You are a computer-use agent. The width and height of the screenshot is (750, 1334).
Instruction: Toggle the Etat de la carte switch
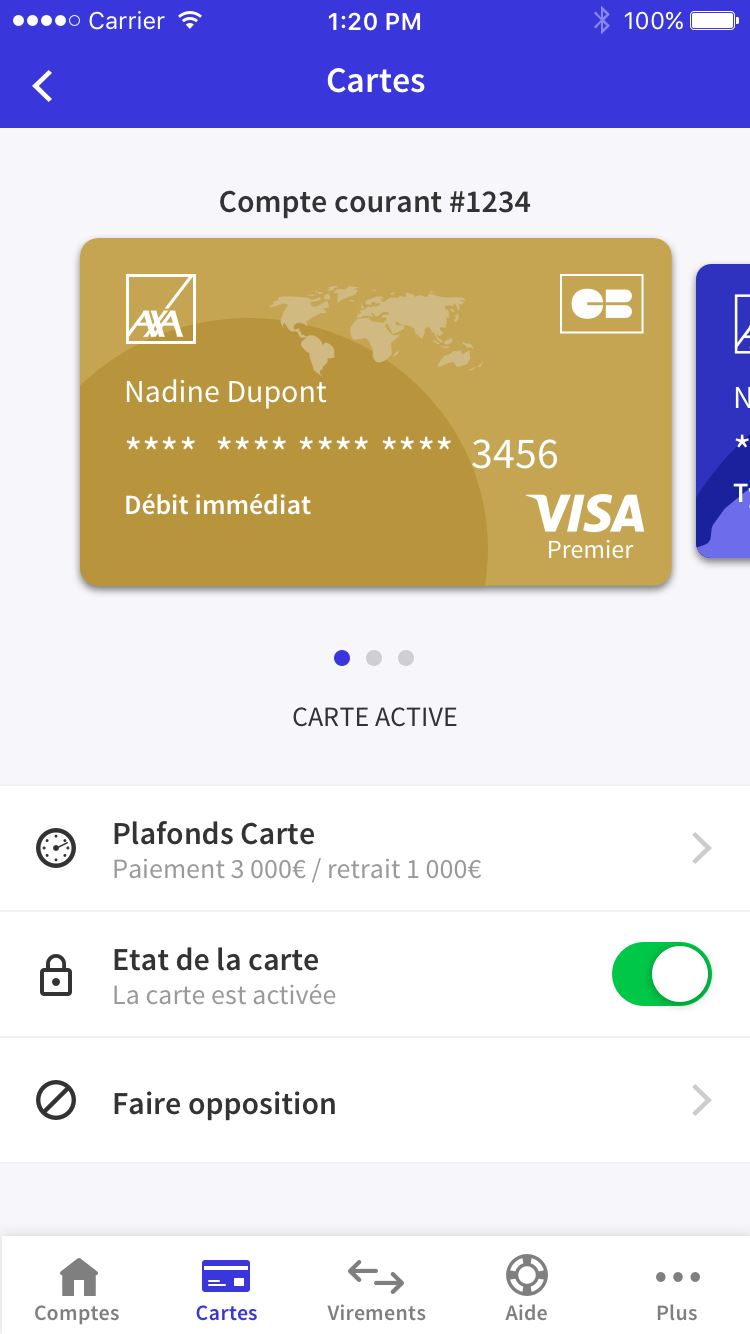pyautogui.click(x=661, y=974)
